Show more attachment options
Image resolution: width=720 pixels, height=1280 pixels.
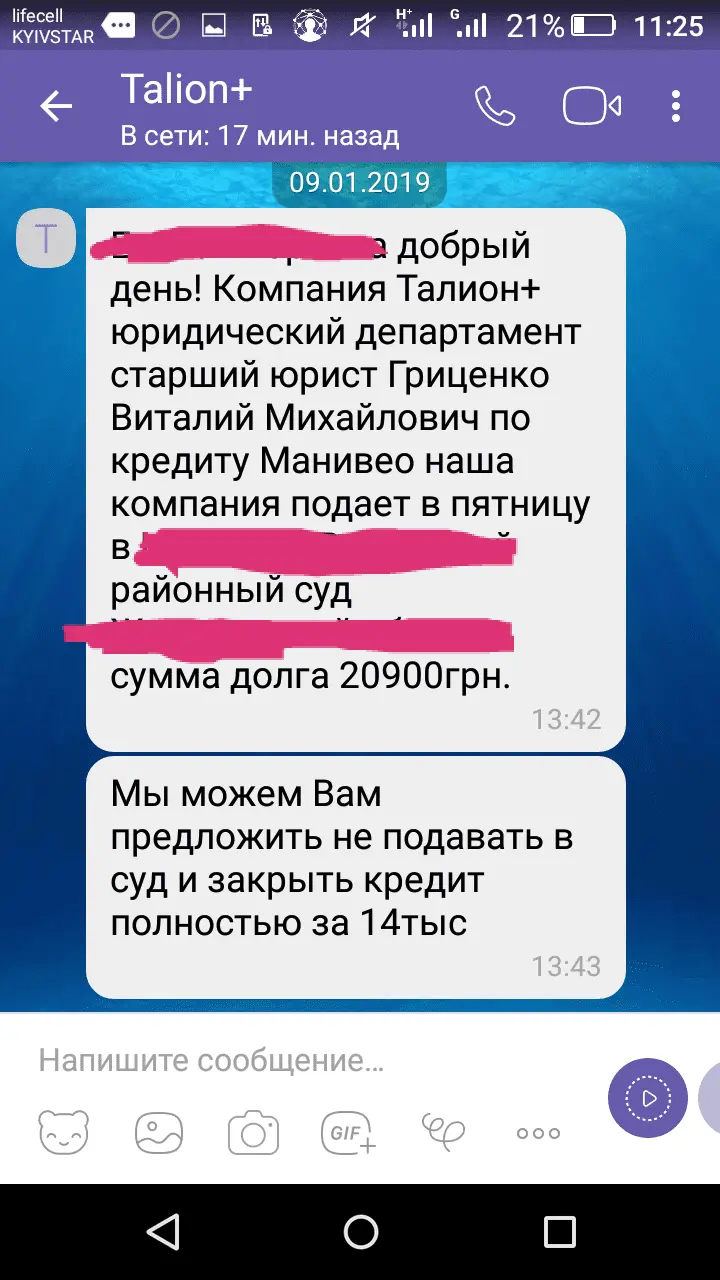[x=538, y=1133]
